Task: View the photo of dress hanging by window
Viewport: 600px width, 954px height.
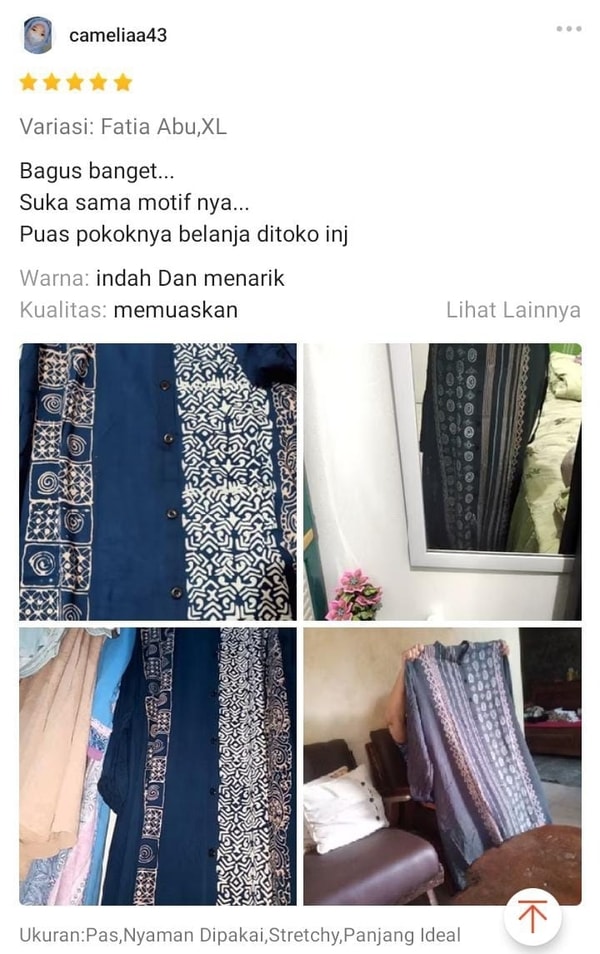Action: point(442,482)
